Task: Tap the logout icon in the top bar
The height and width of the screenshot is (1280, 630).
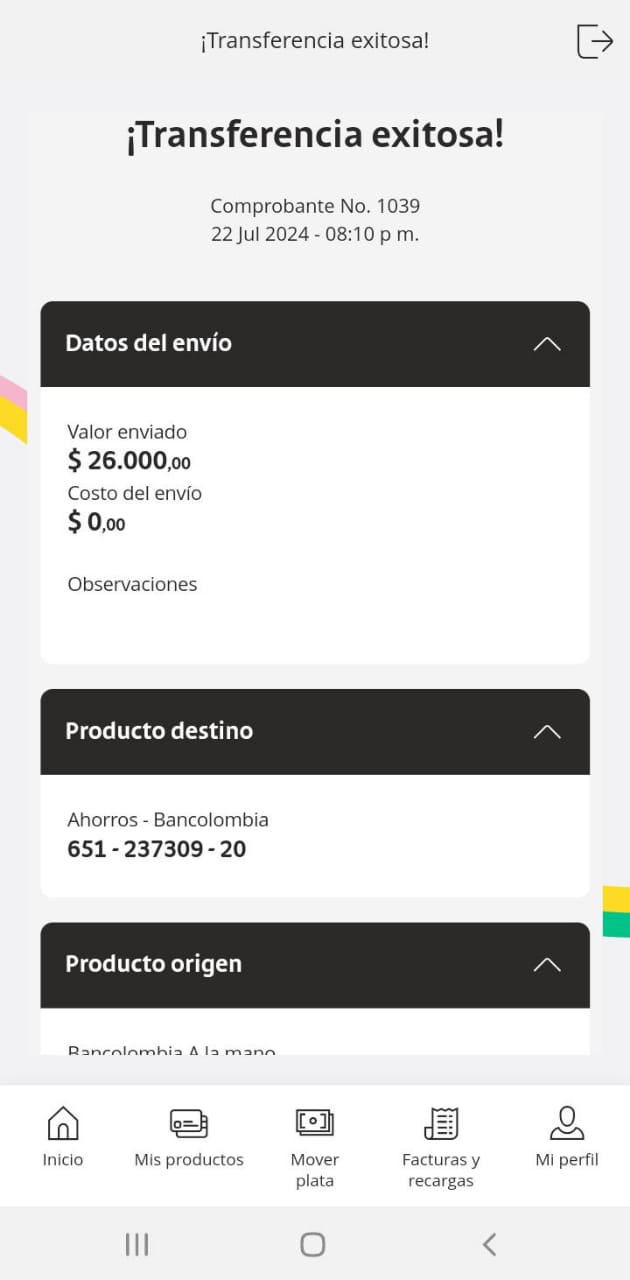Action: click(x=594, y=41)
